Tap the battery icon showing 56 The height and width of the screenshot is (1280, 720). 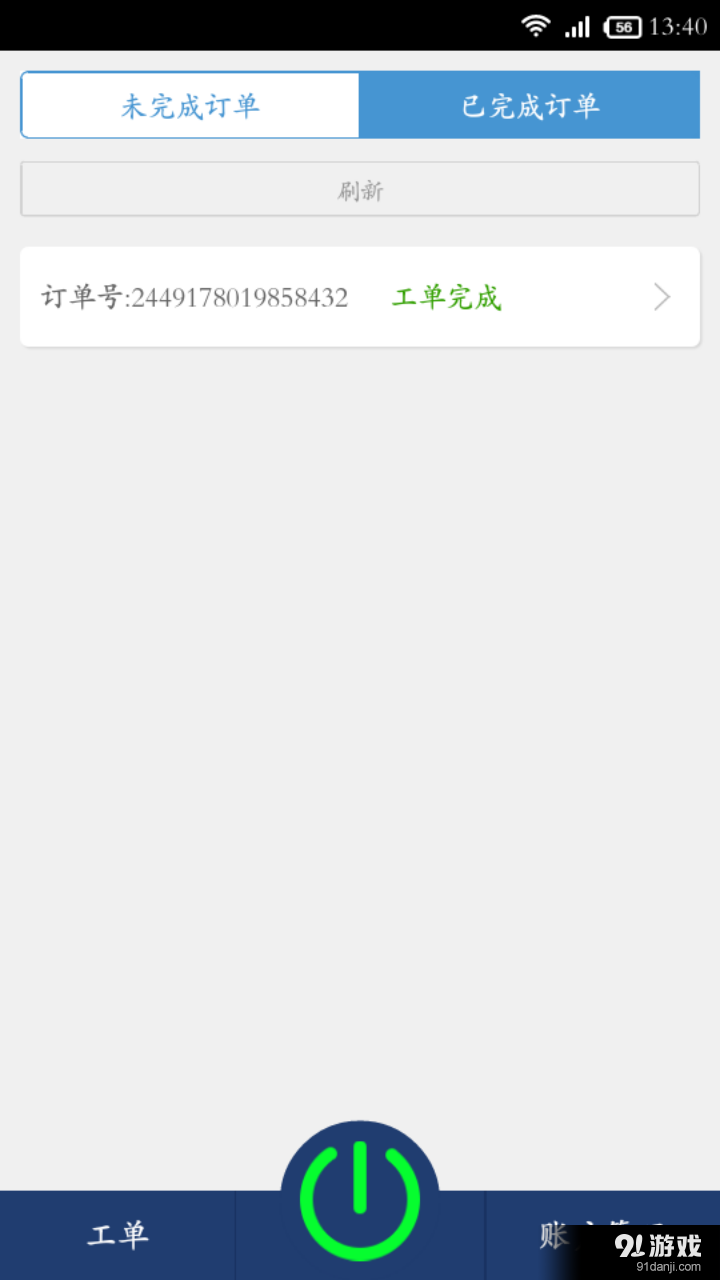(x=621, y=27)
